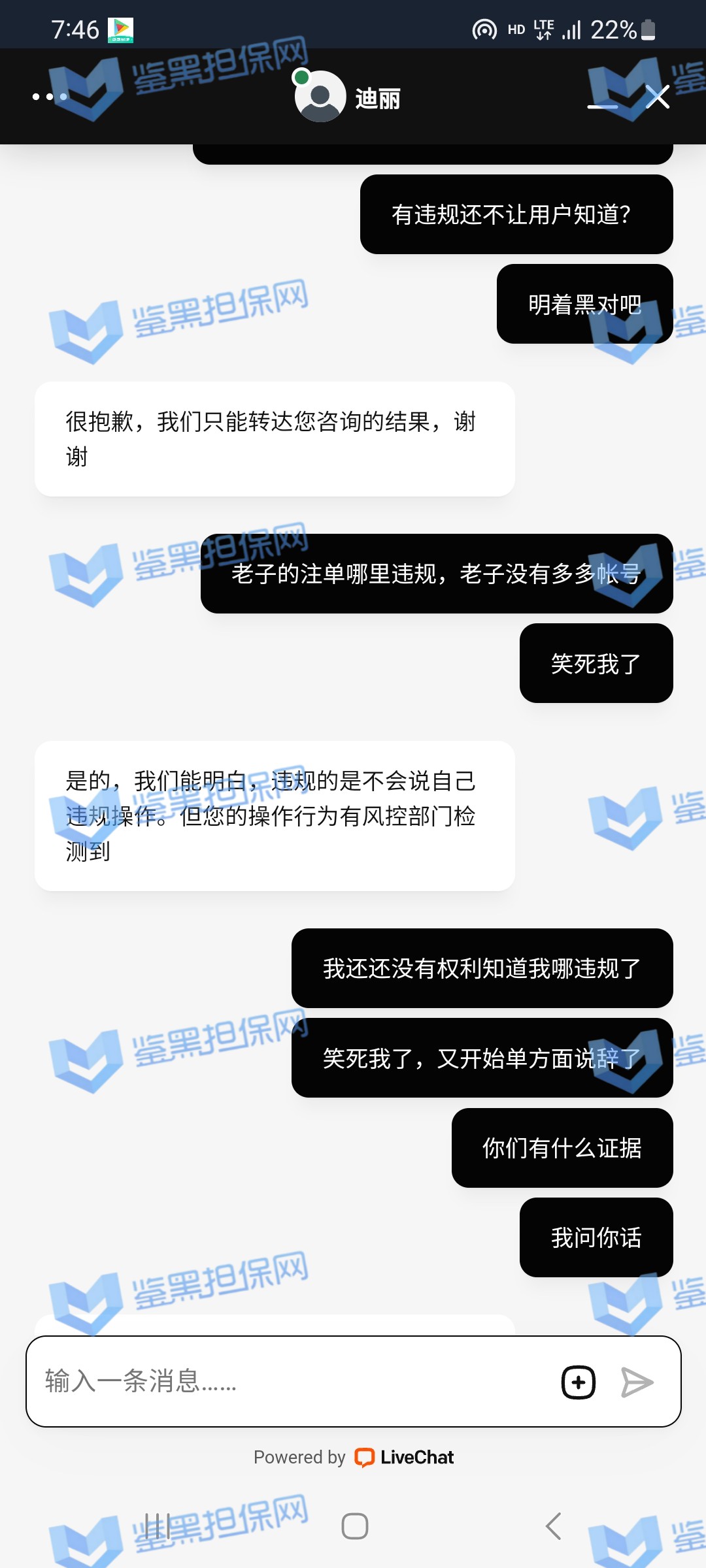Add an attachment with the plus icon
The width and height of the screenshot is (706, 1568).
coord(579,1382)
